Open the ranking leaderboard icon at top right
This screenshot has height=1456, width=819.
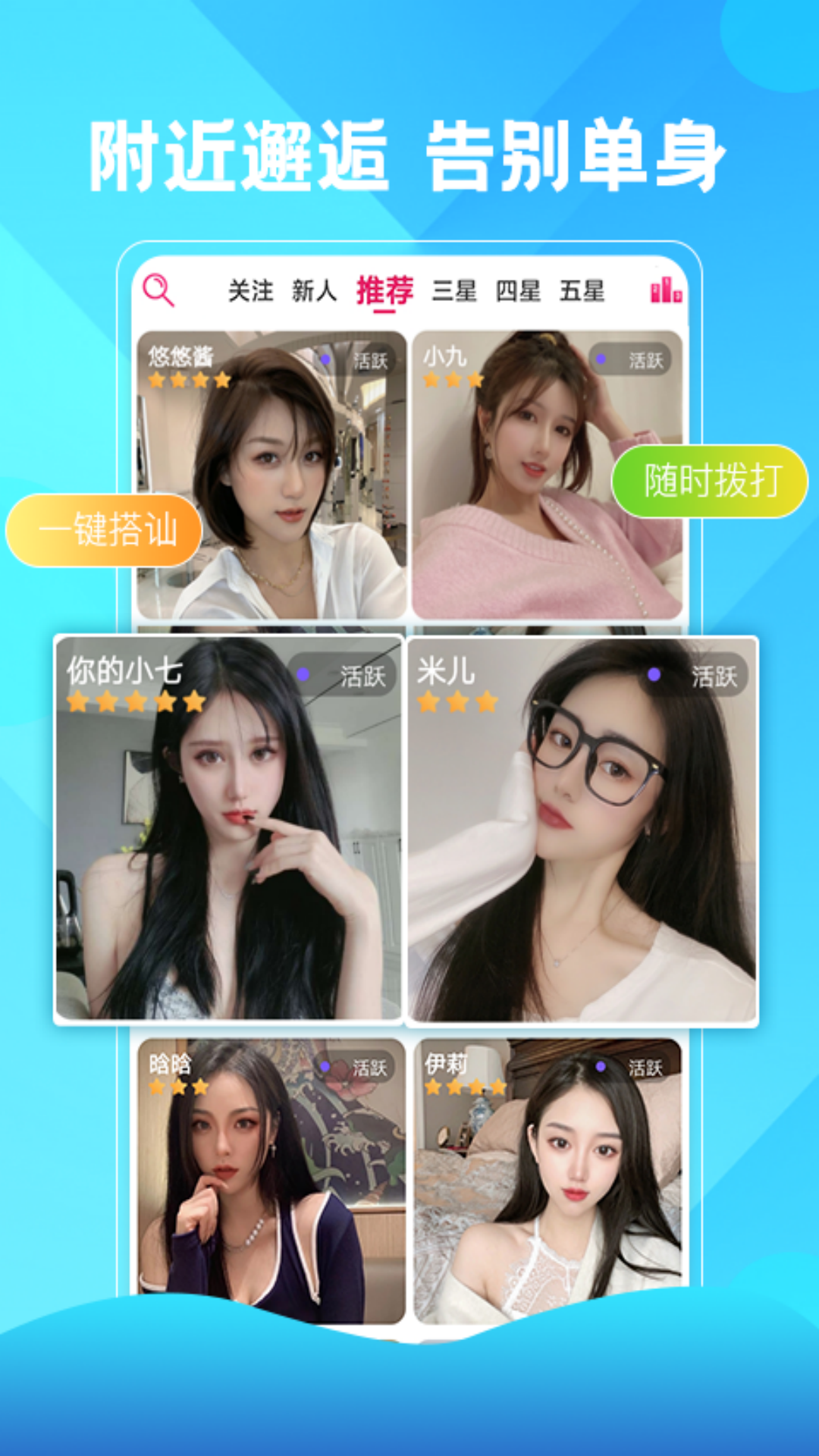[x=667, y=290]
